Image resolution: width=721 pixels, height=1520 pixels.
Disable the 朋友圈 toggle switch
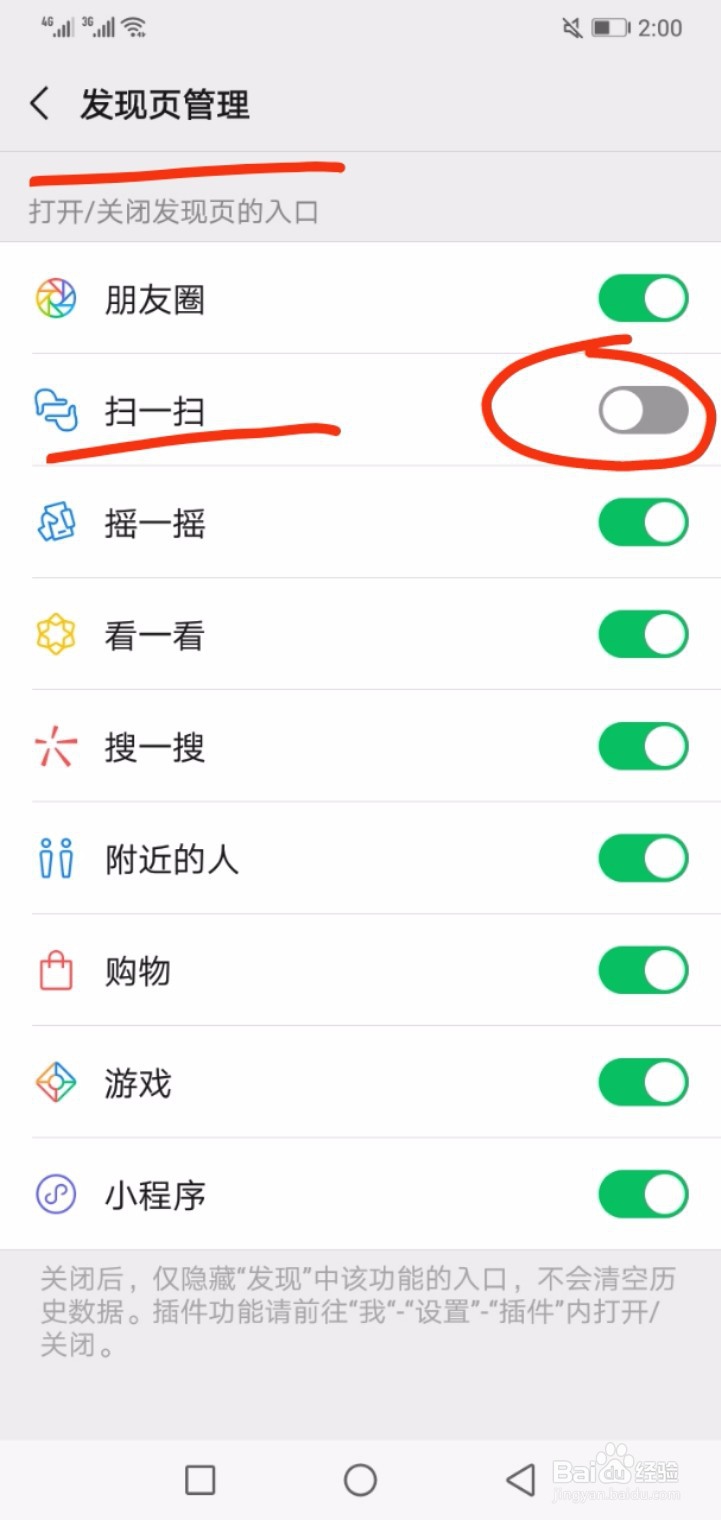point(643,297)
